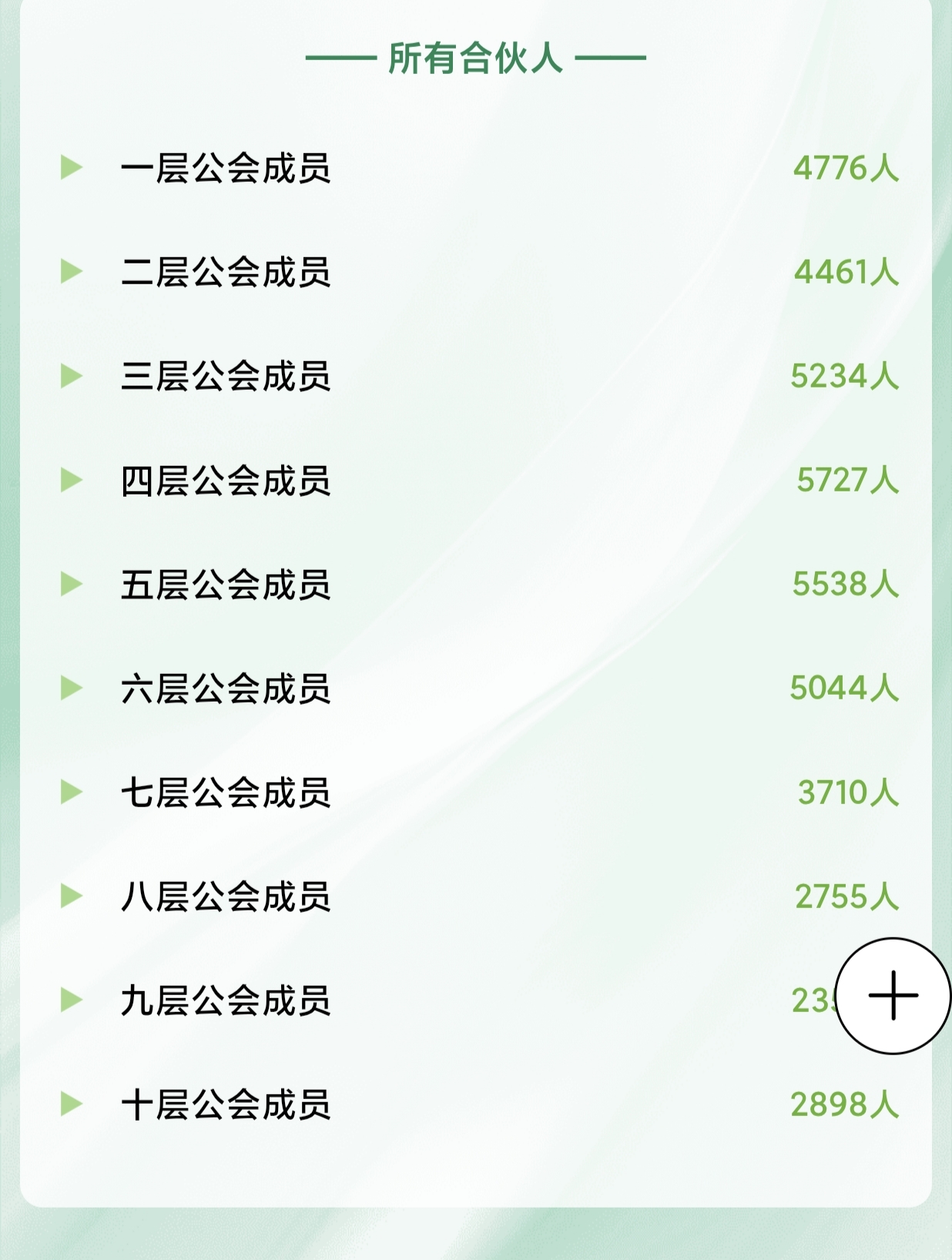
Task: Expand the 六层公会成员 row
Action: 72,688
